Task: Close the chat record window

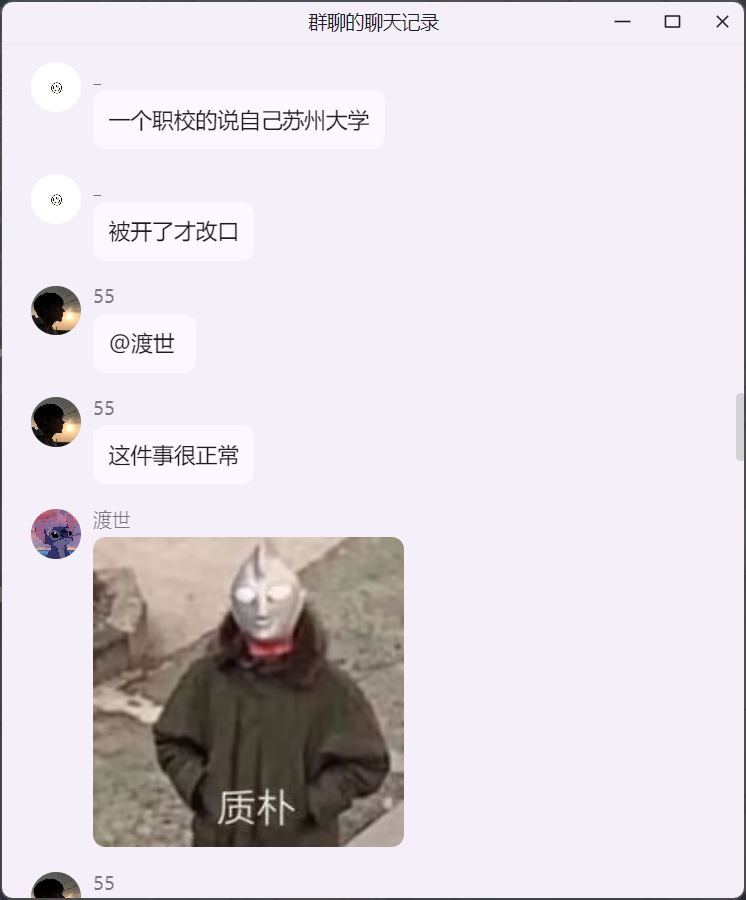Action: click(x=722, y=22)
